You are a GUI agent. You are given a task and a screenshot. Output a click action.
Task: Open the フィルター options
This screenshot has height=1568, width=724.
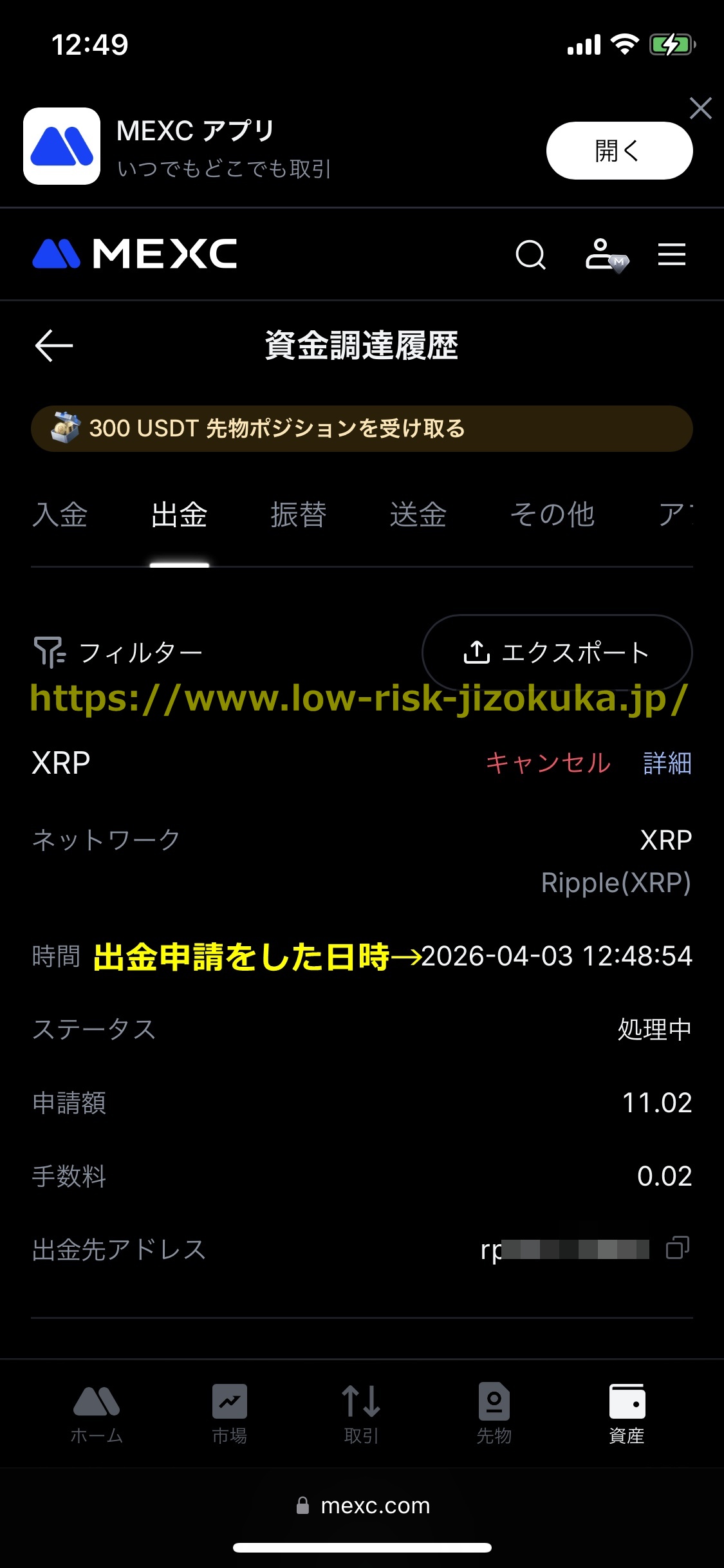pos(118,653)
